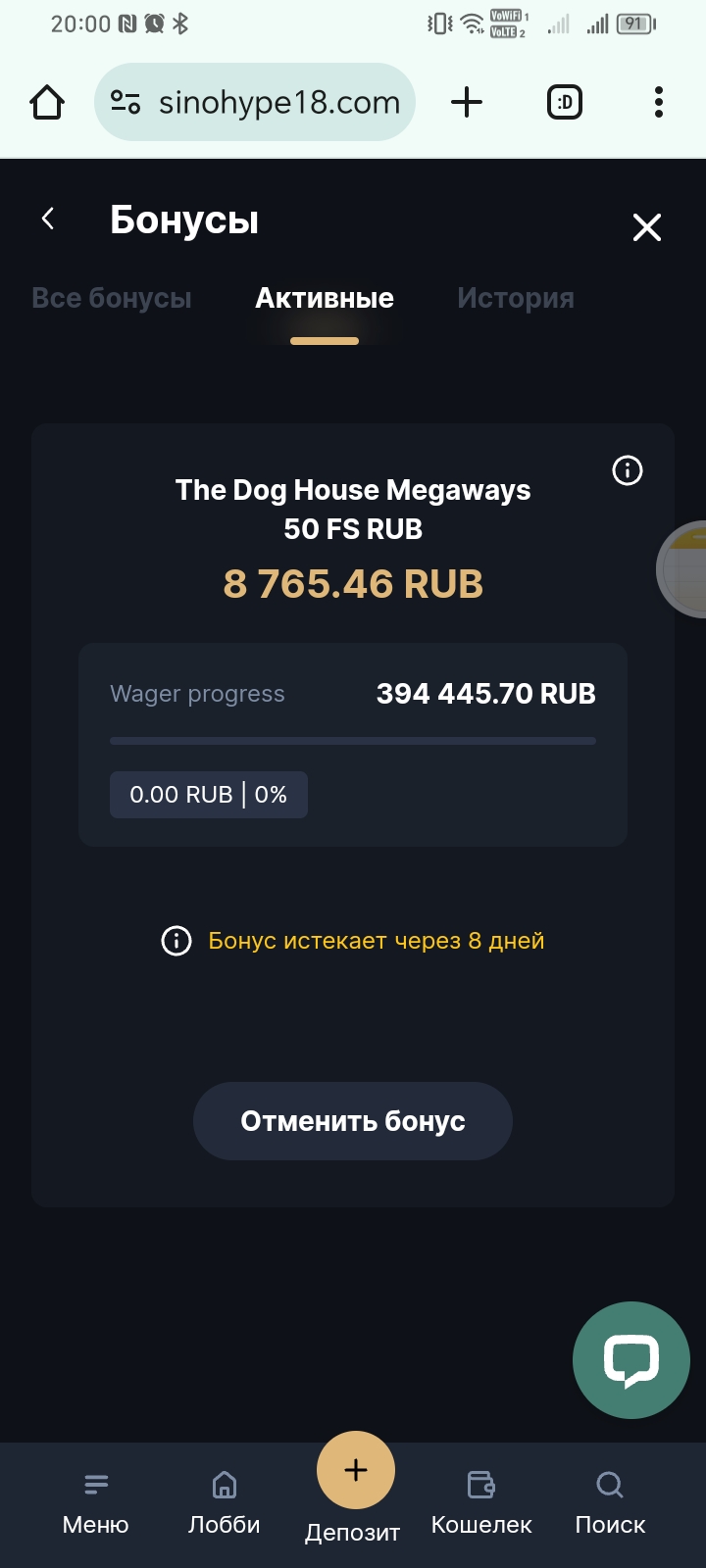Open the live chat support bubble

[631, 1359]
